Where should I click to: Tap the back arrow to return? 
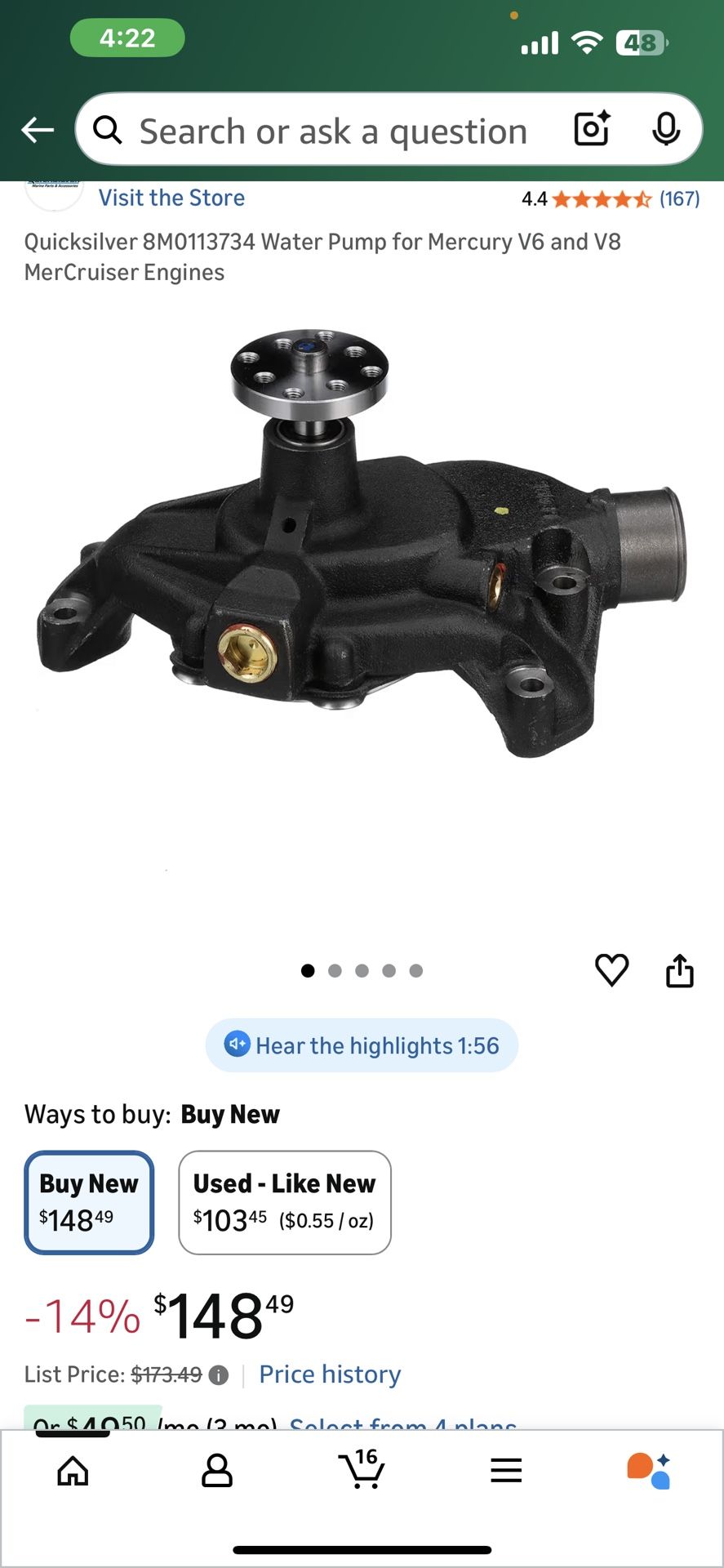tap(37, 130)
